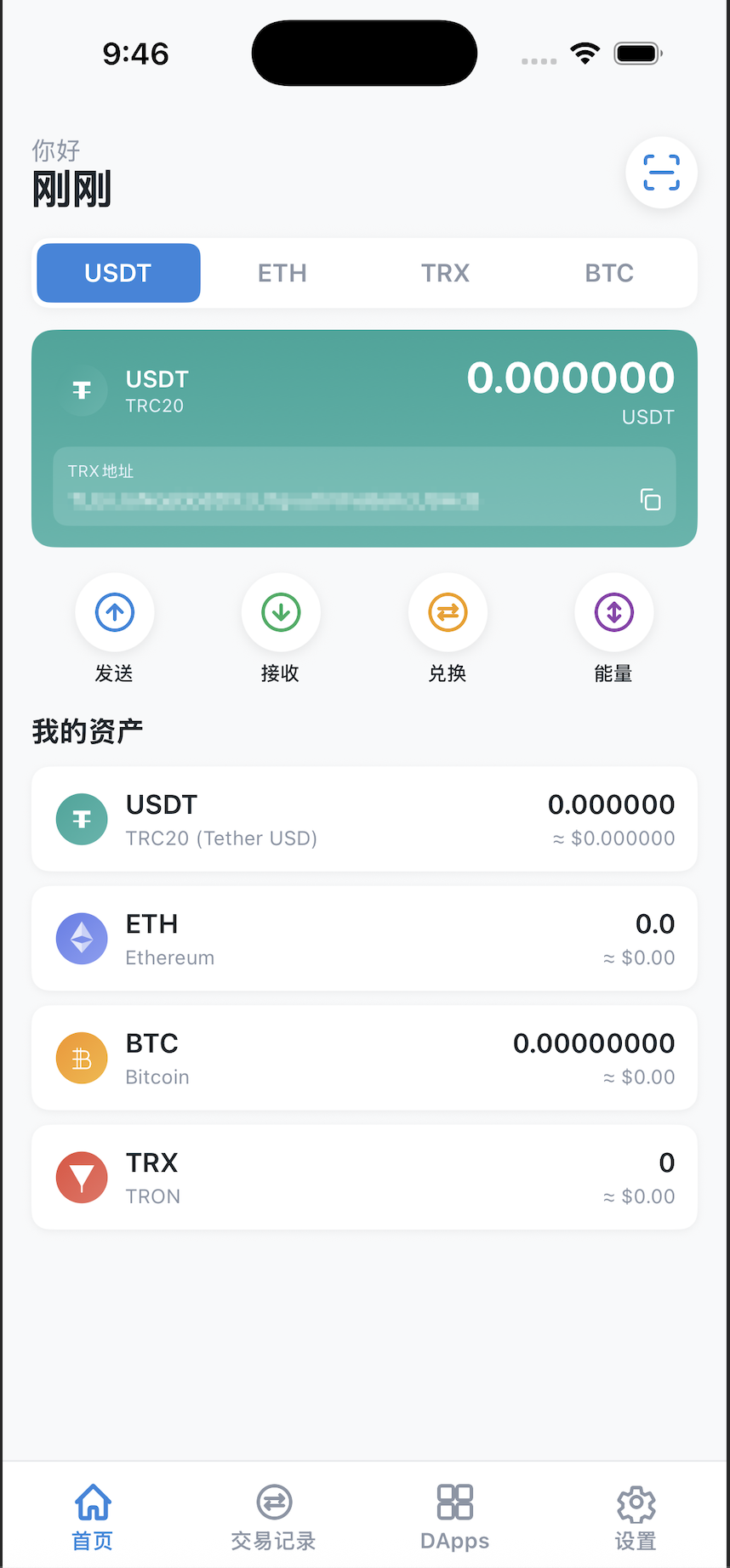Tap the 发送 send icon
The image size is (730, 1568).
114,612
